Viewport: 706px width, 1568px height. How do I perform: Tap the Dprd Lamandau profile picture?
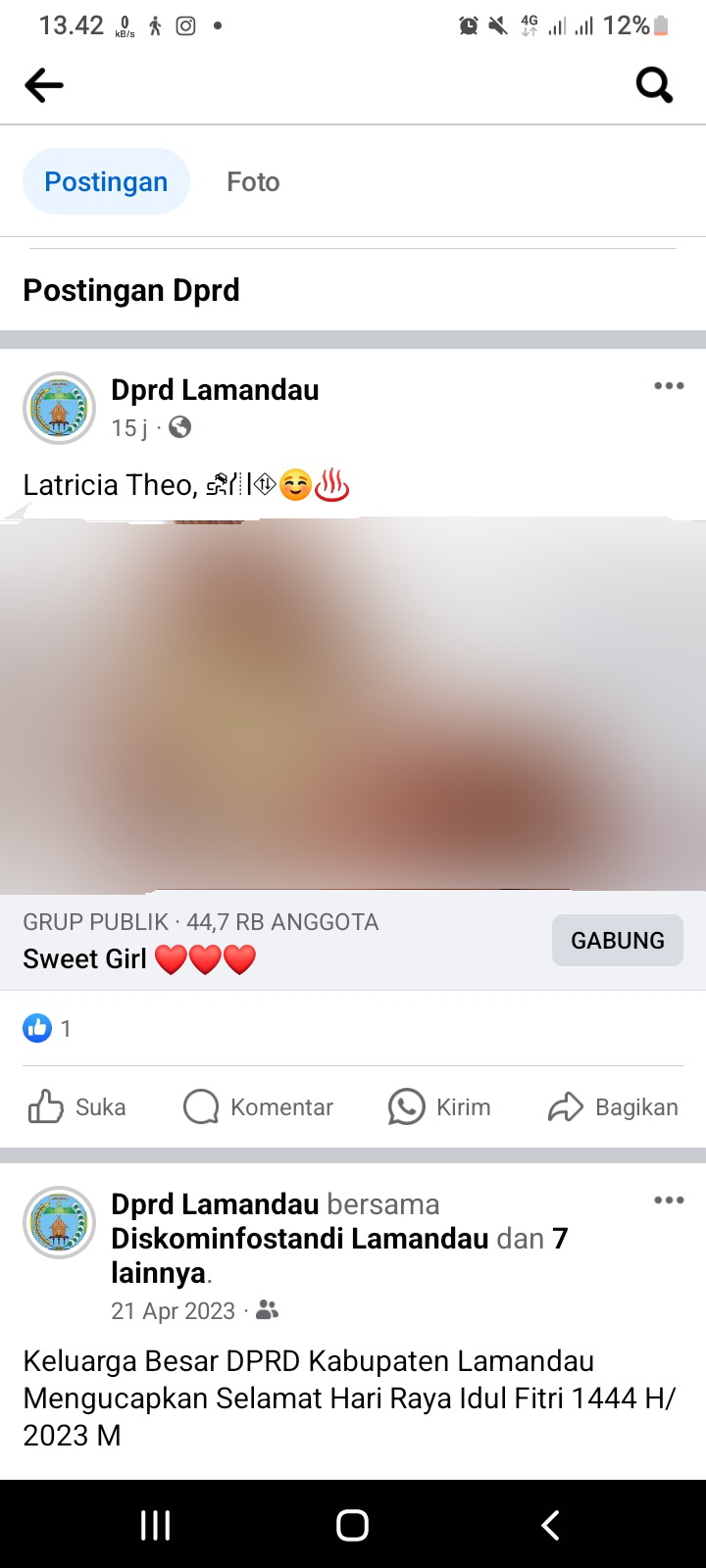59,408
